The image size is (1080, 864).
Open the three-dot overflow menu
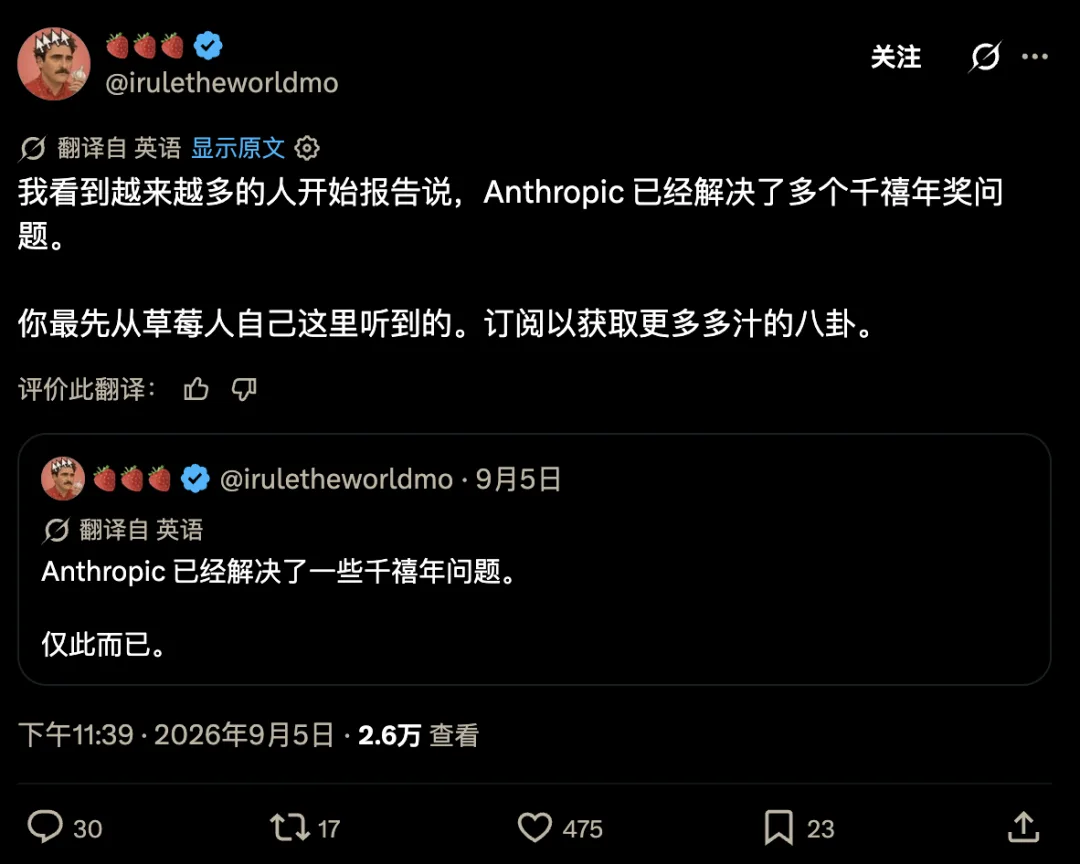(x=1035, y=56)
